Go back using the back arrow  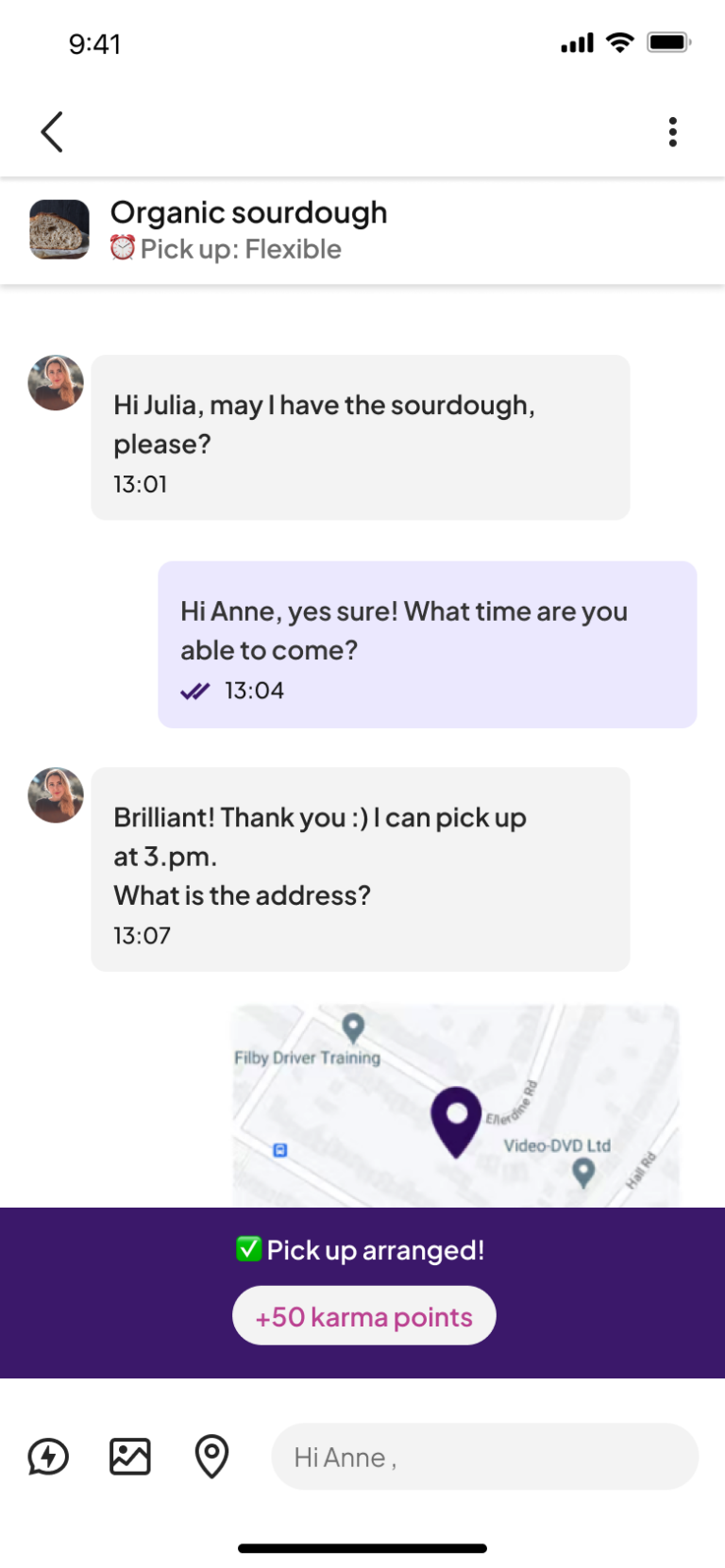(x=52, y=132)
